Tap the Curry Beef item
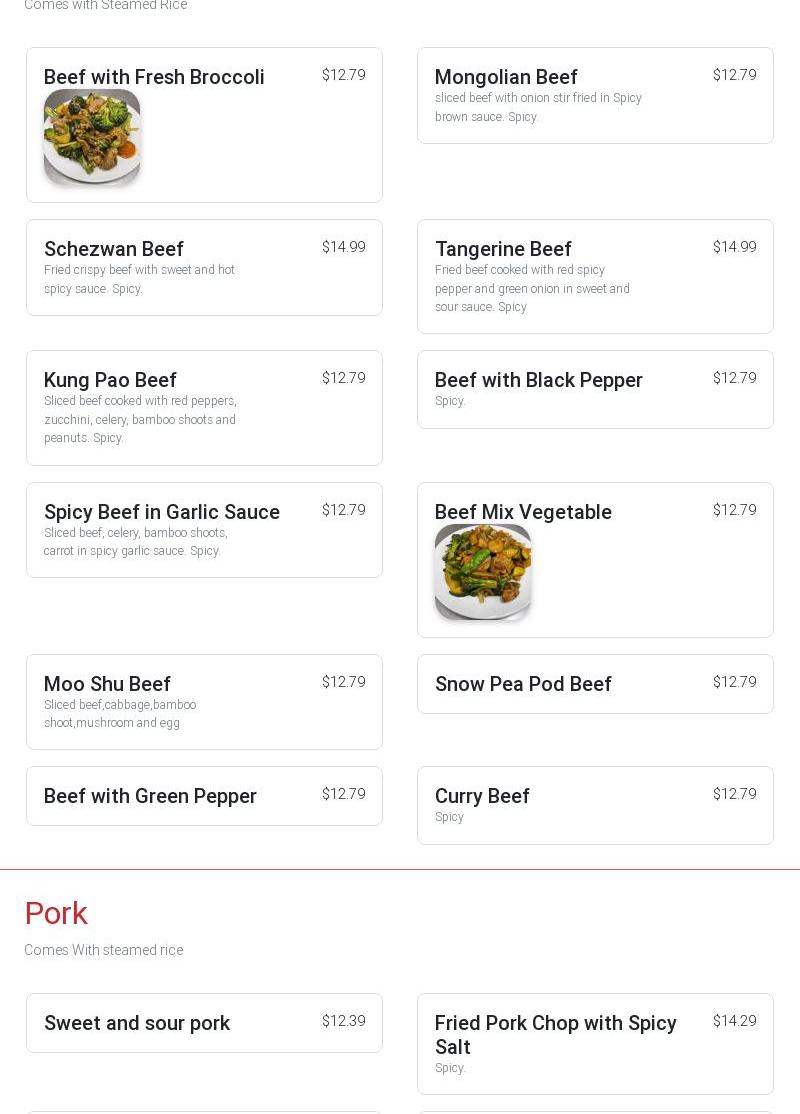Screen dimensions: 800x1114 [595, 805]
